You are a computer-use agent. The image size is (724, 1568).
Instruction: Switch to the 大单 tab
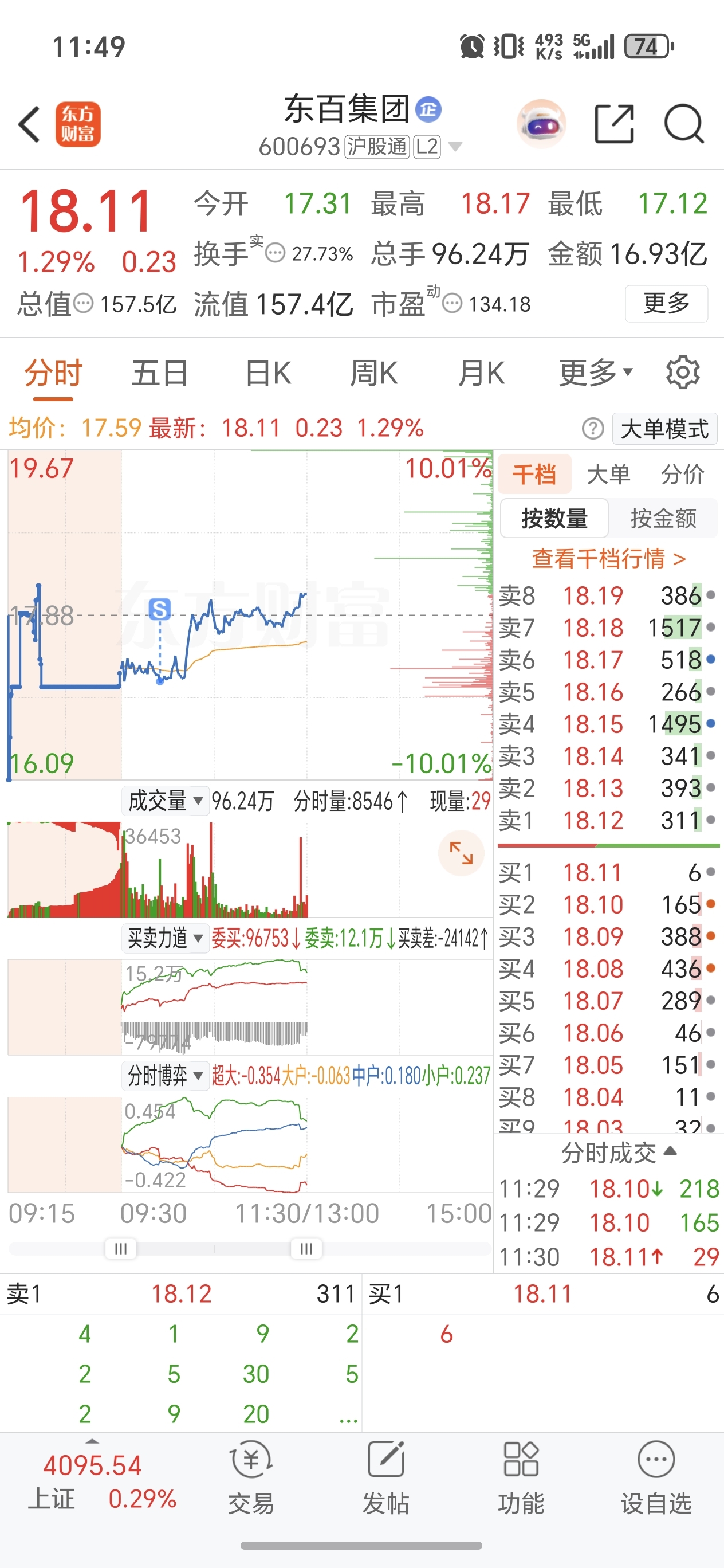(x=608, y=474)
